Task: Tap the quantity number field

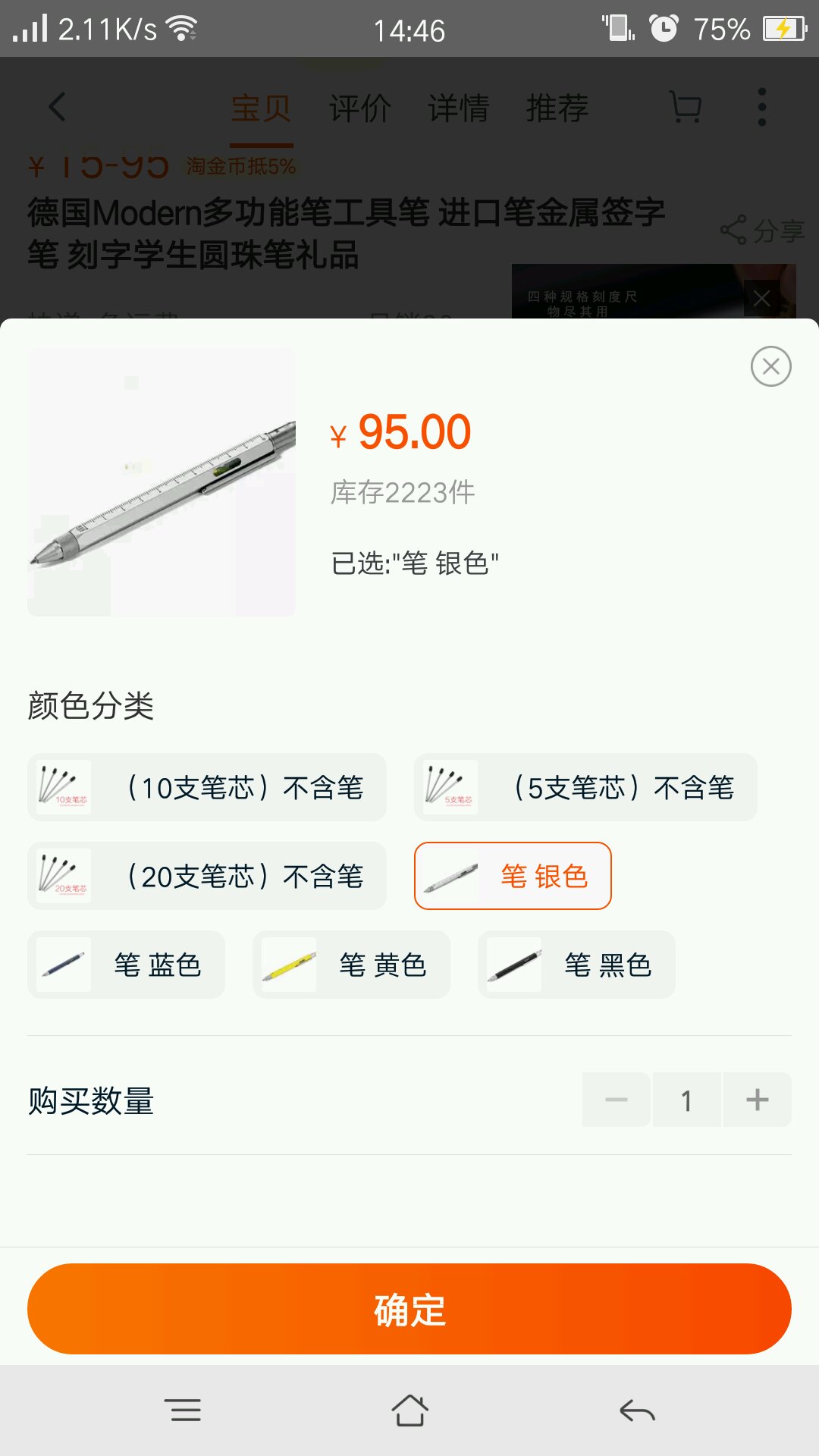Action: pyautogui.click(x=686, y=1100)
